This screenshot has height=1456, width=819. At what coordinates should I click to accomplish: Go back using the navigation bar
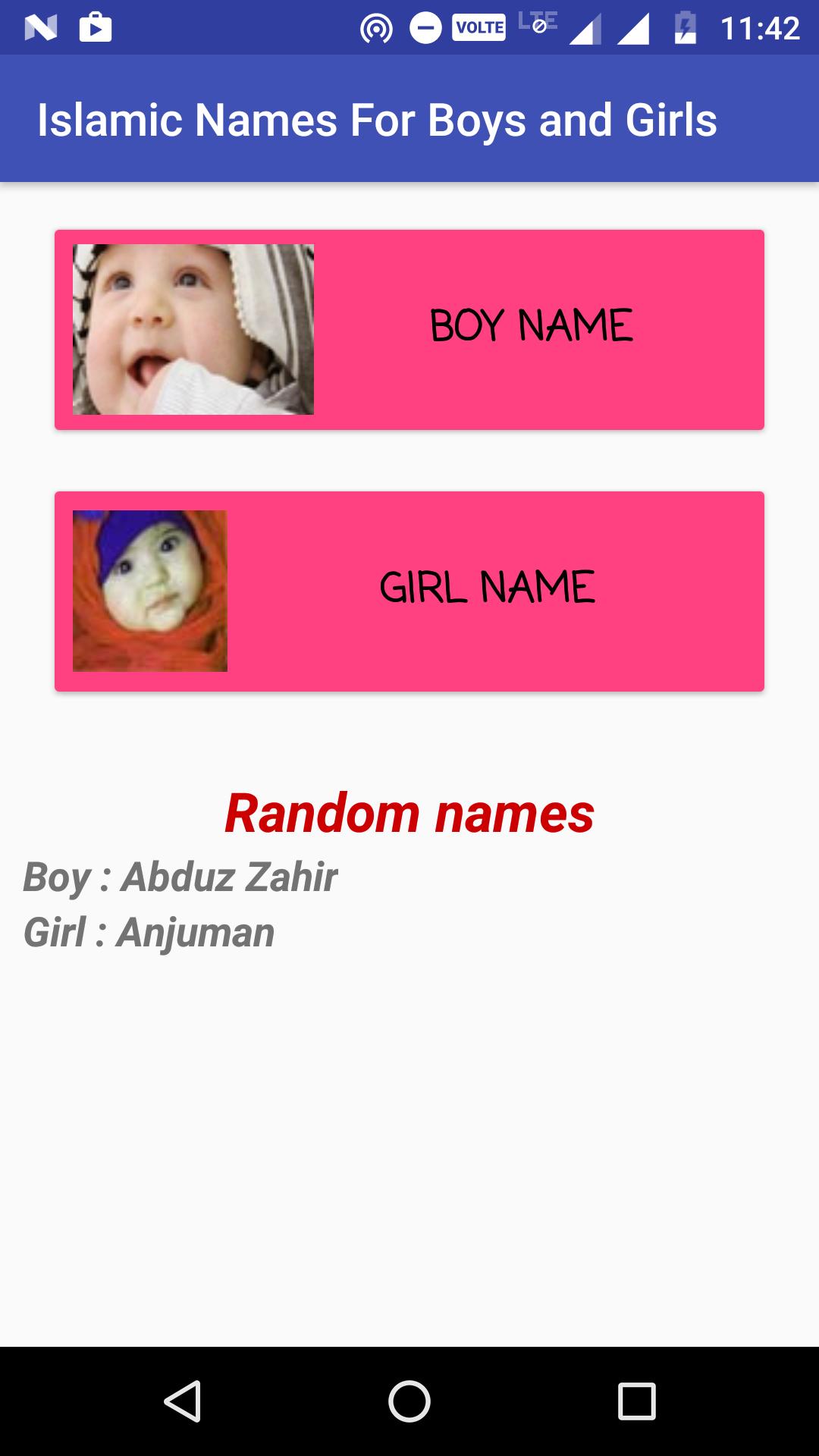point(182,1401)
